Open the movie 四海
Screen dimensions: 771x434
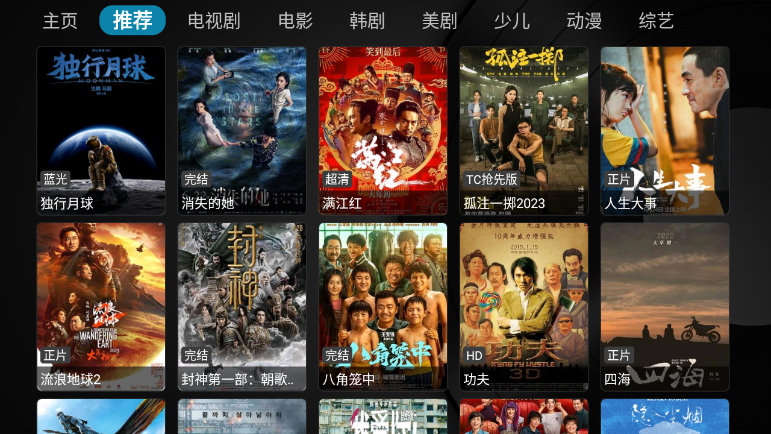(x=665, y=306)
